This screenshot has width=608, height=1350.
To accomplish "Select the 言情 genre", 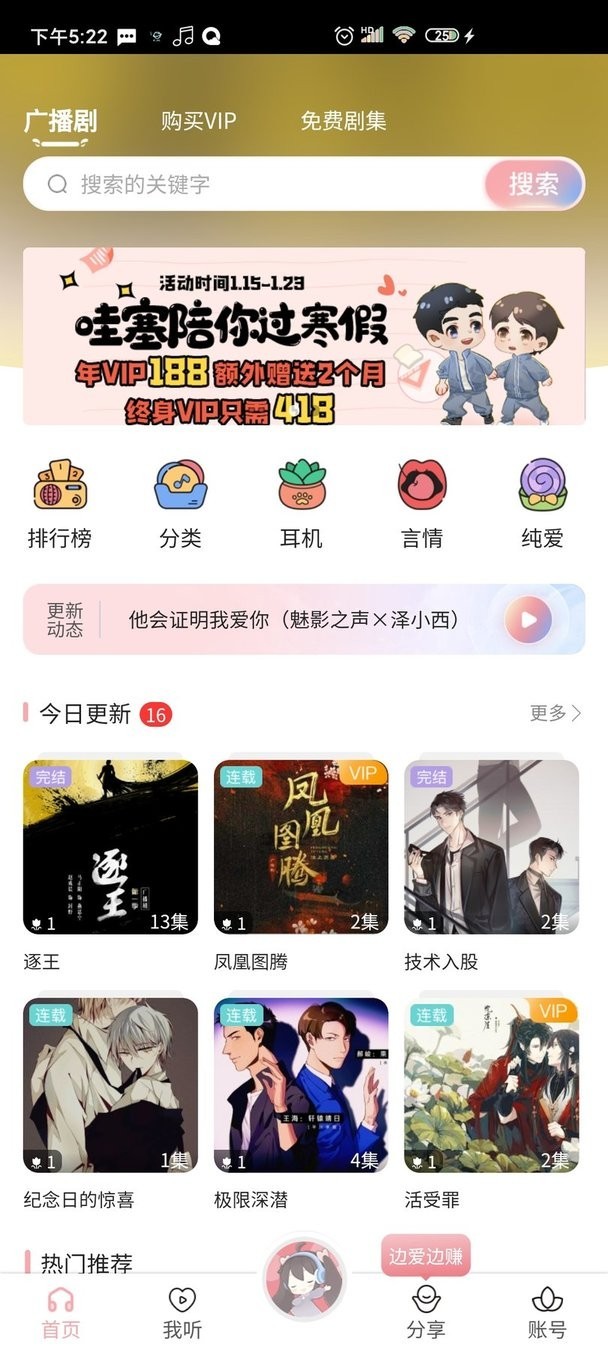I will click(422, 503).
